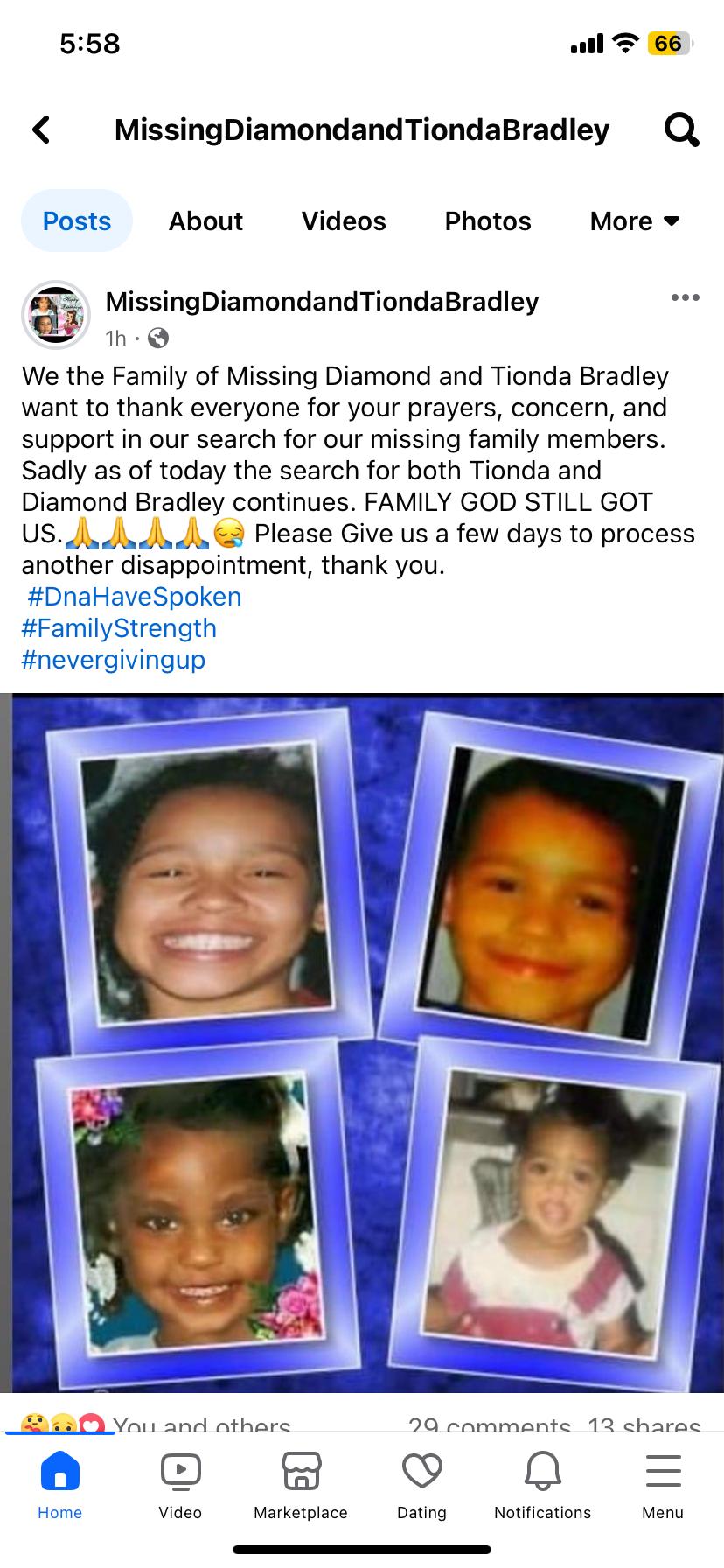Check the Notifications bell
This screenshot has width=724, height=1568.
pyautogui.click(x=542, y=1483)
